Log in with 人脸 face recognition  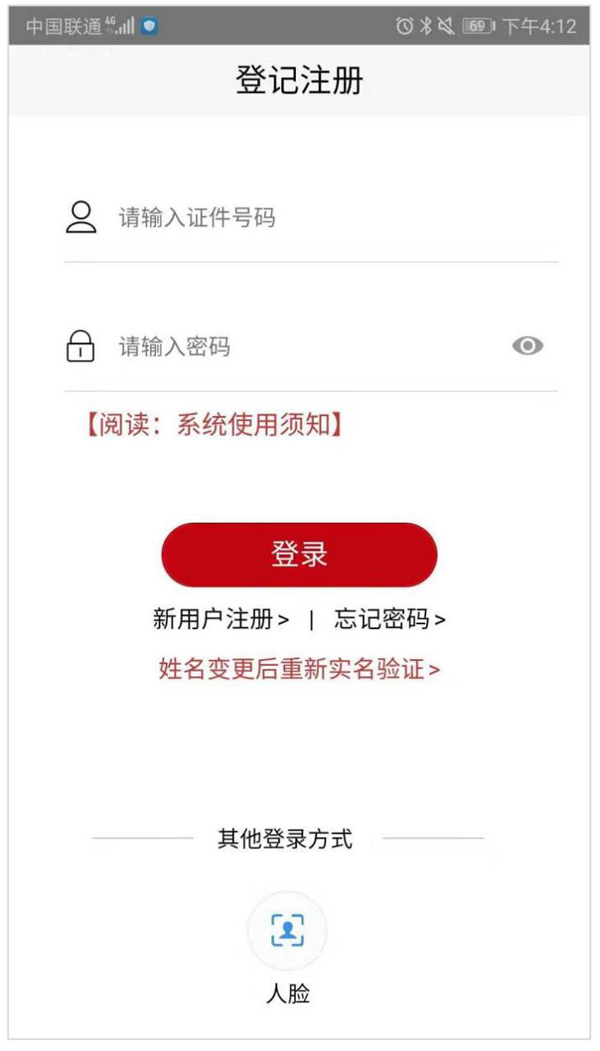coord(287,931)
